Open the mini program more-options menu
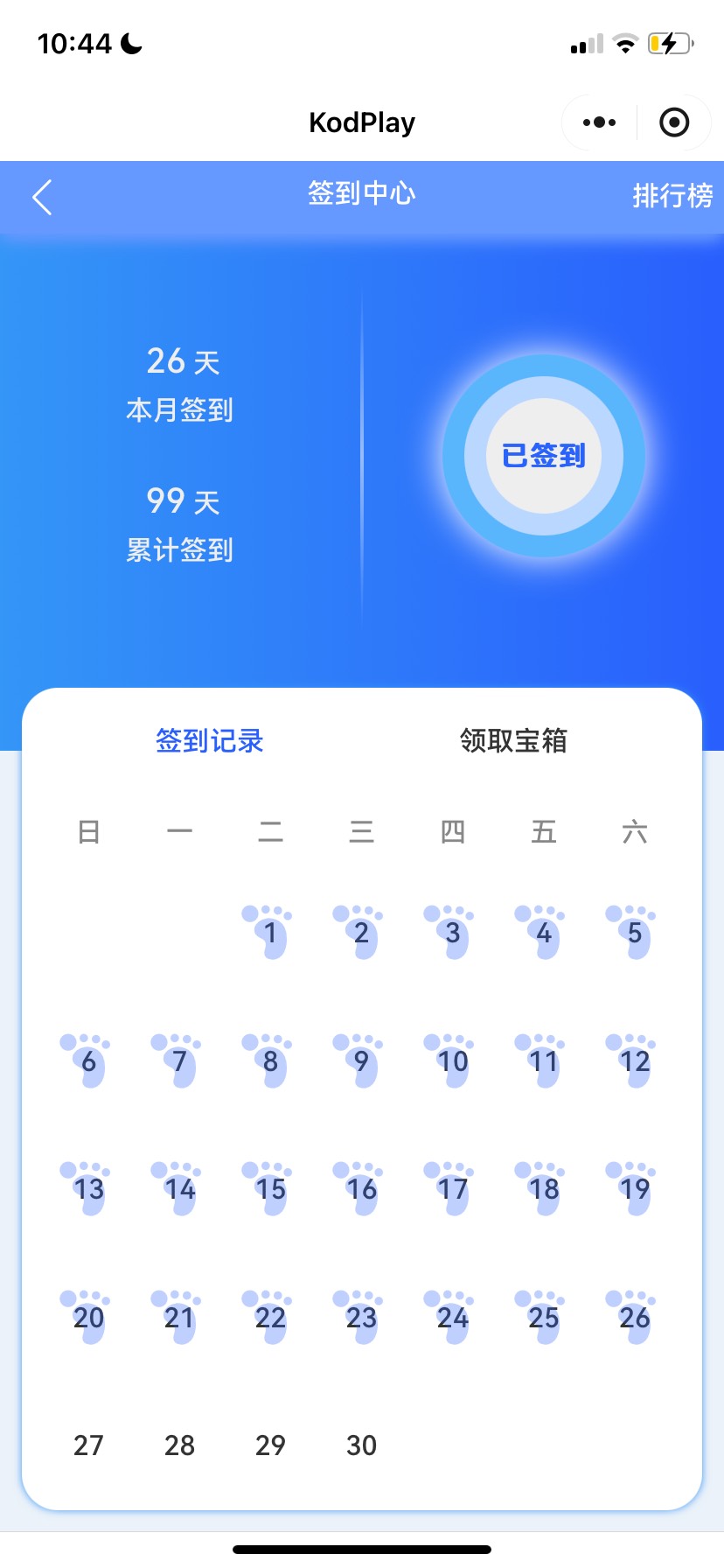This screenshot has height=1568, width=724. [x=599, y=122]
